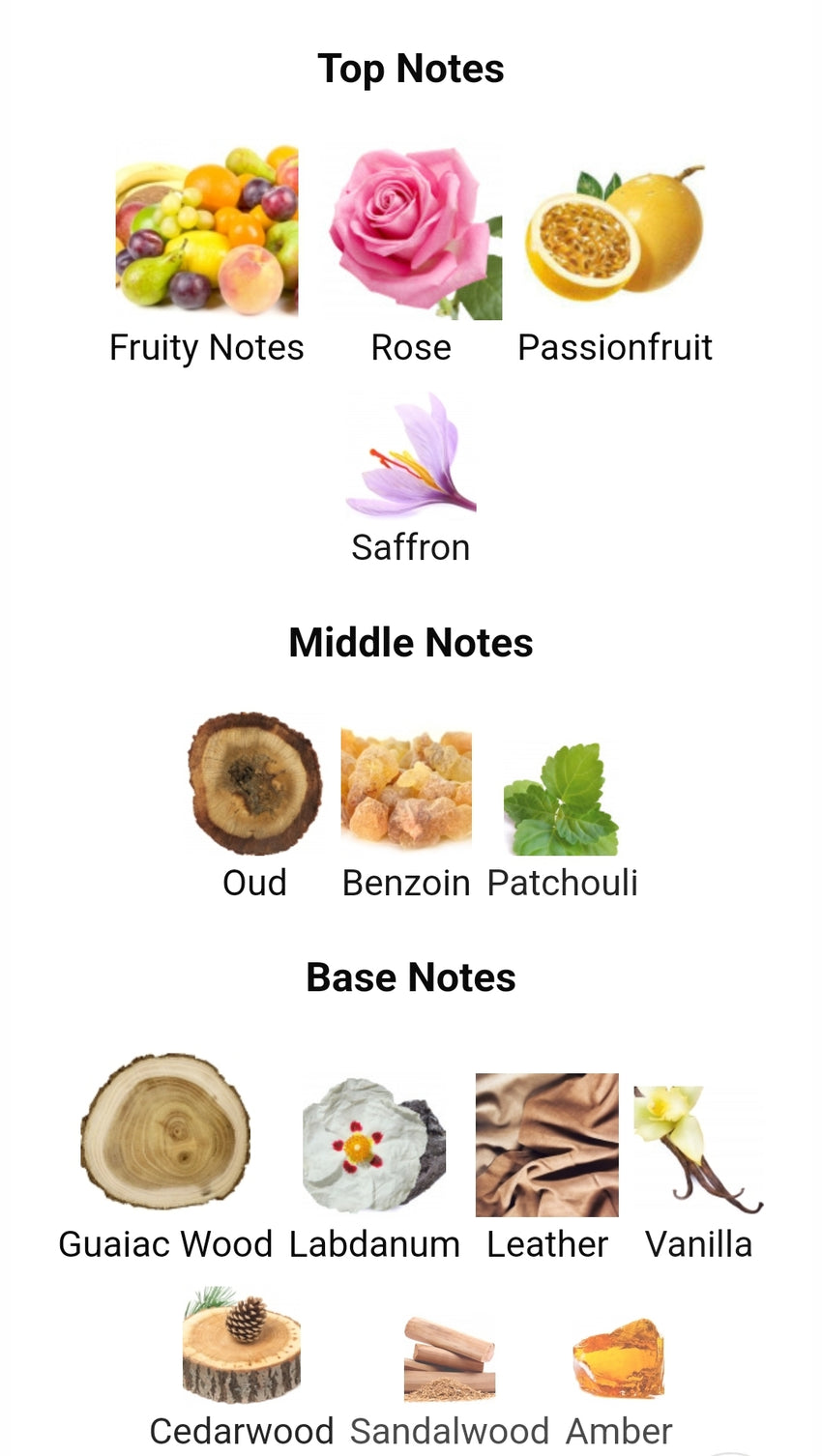Tap the Patchouli note

pos(562,799)
